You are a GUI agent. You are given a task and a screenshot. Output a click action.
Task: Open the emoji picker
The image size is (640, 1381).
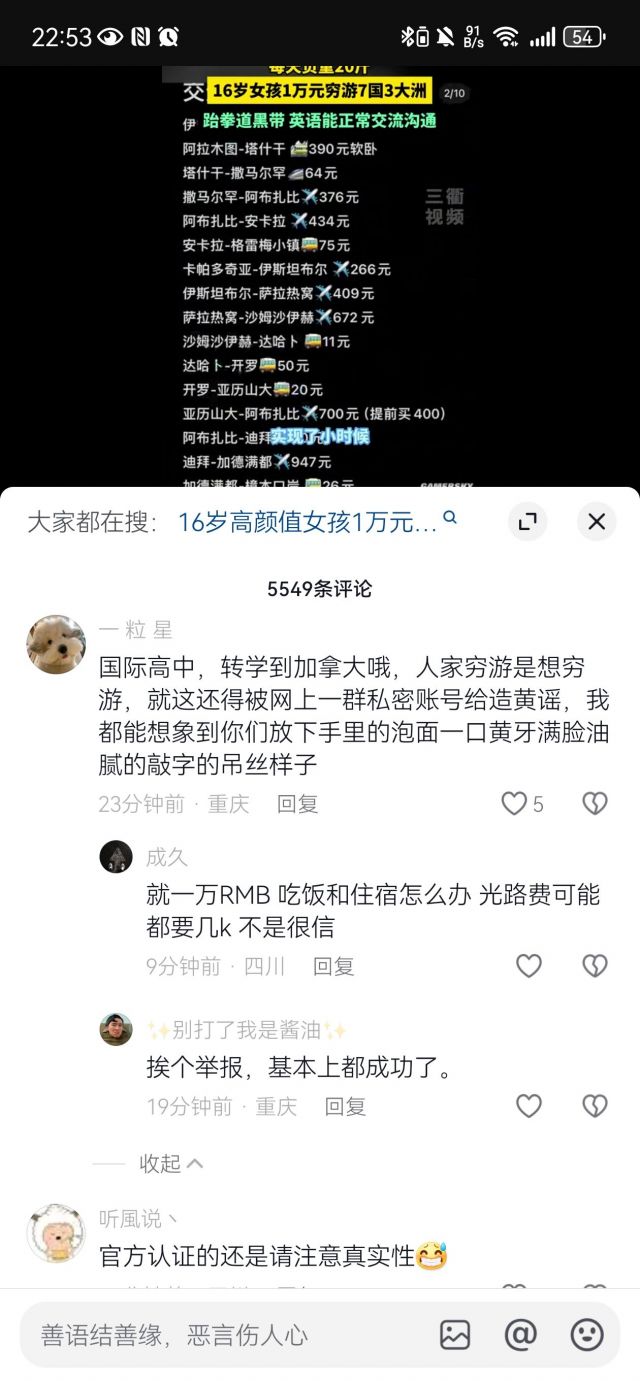point(587,1334)
